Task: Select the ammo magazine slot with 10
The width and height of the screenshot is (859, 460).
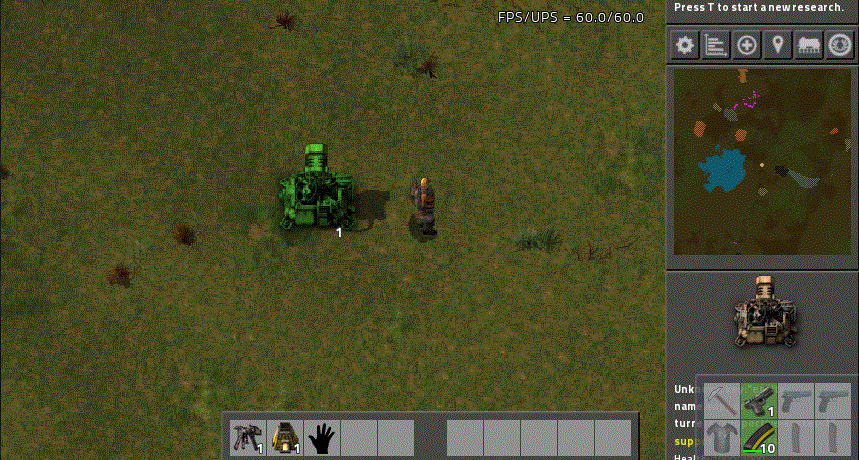Action: point(759,438)
